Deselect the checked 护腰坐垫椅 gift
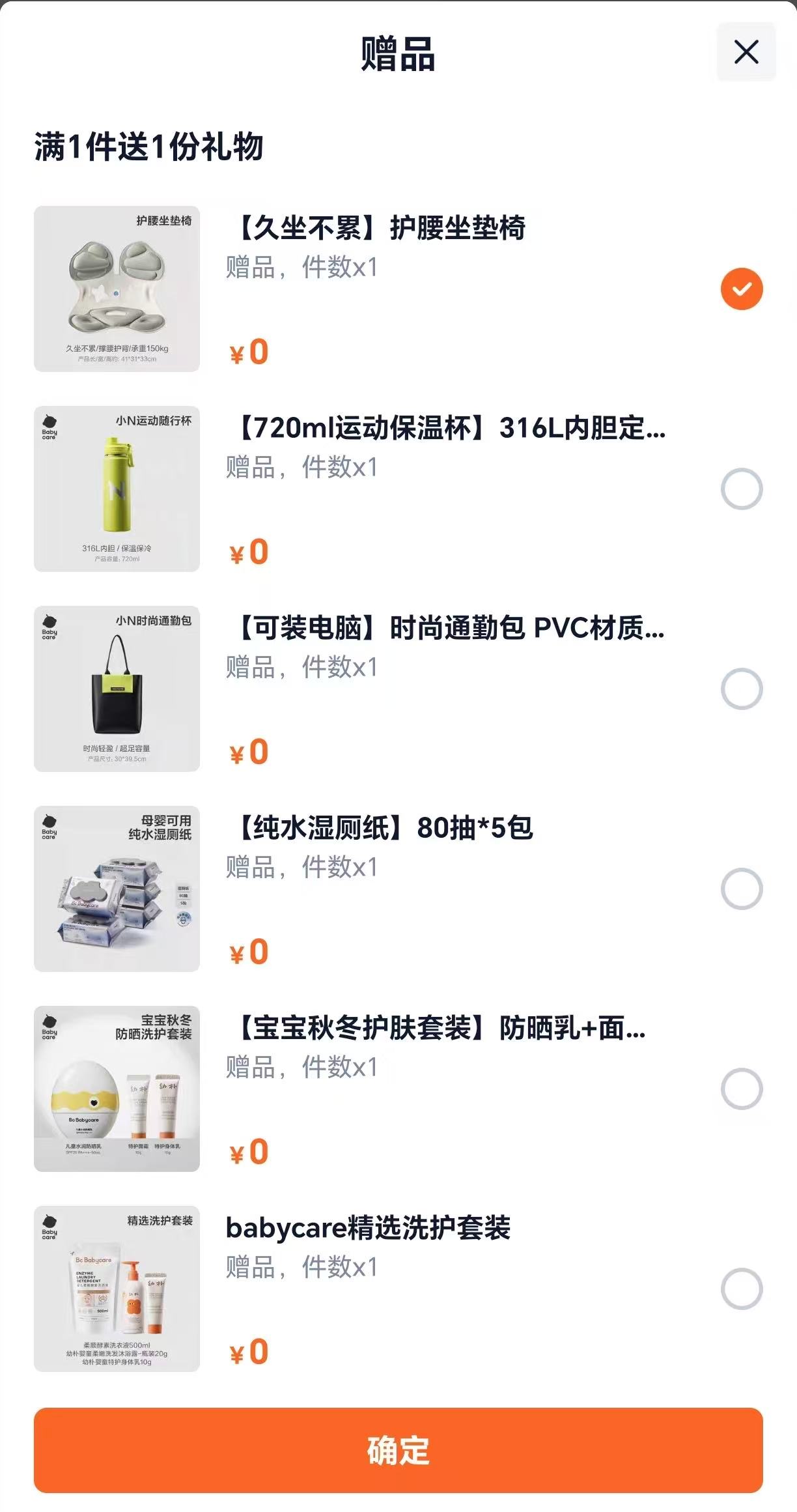797x1512 pixels. [740, 290]
